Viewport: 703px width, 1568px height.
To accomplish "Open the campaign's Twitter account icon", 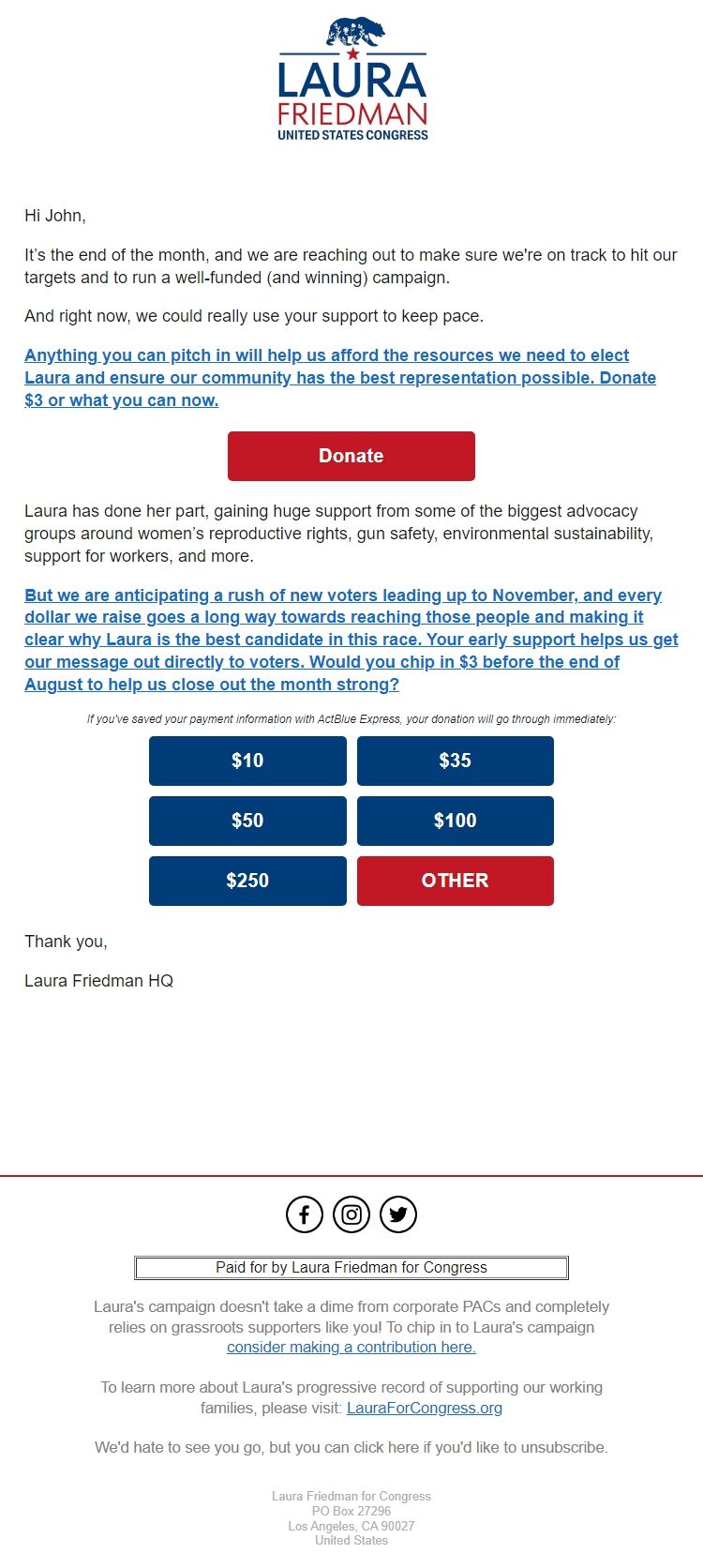I will pyautogui.click(x=397, y=1214).
